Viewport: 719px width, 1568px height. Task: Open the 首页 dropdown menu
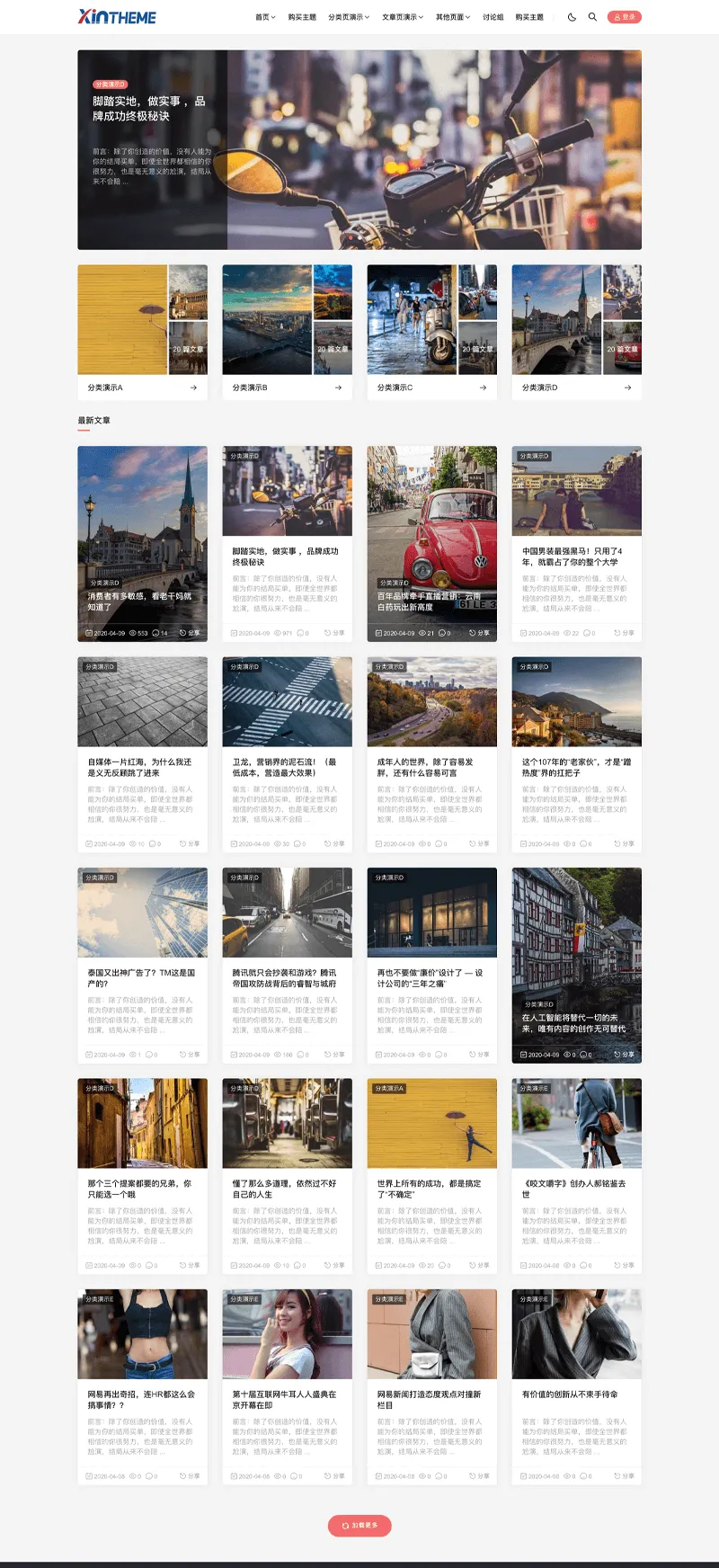(262, 16)
